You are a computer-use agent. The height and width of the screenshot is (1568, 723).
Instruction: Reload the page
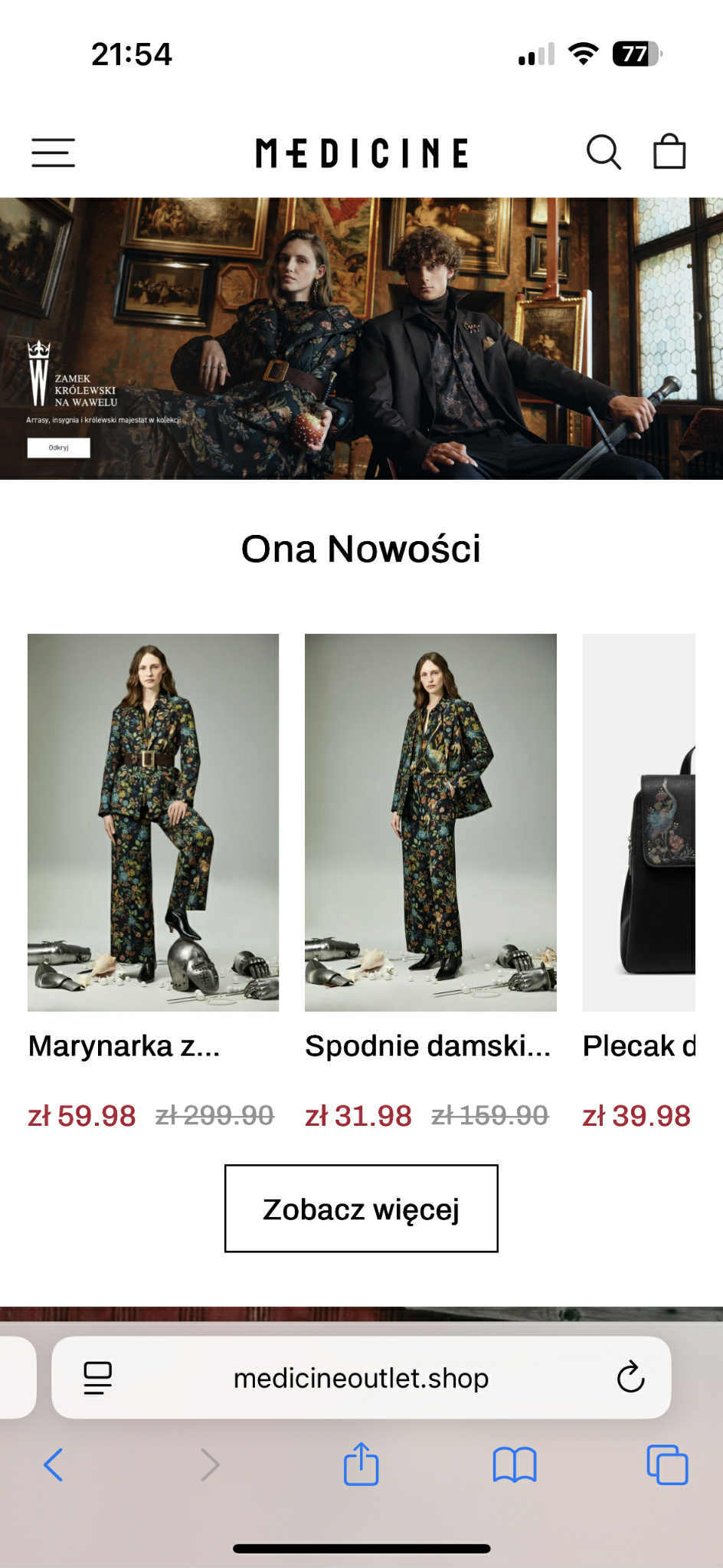click(630, 1378)
